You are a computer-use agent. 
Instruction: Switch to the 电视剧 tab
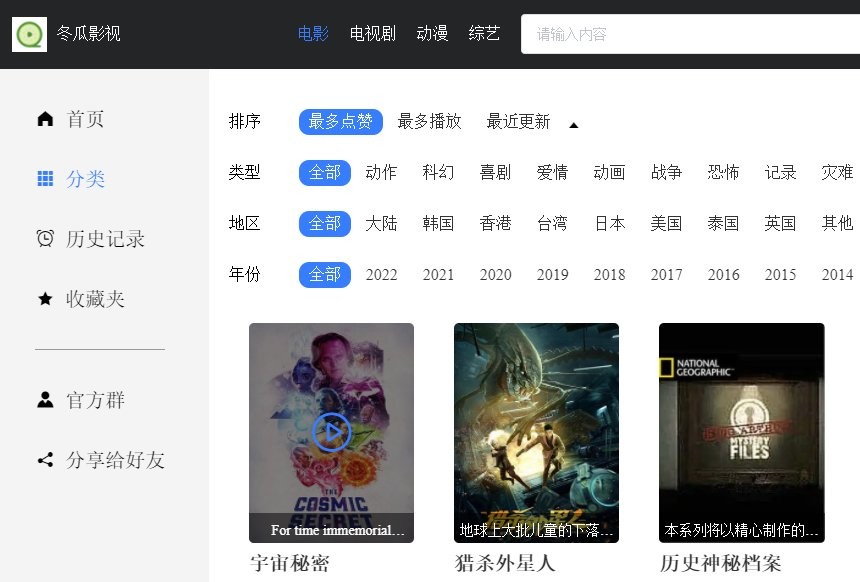pos(372,34)
